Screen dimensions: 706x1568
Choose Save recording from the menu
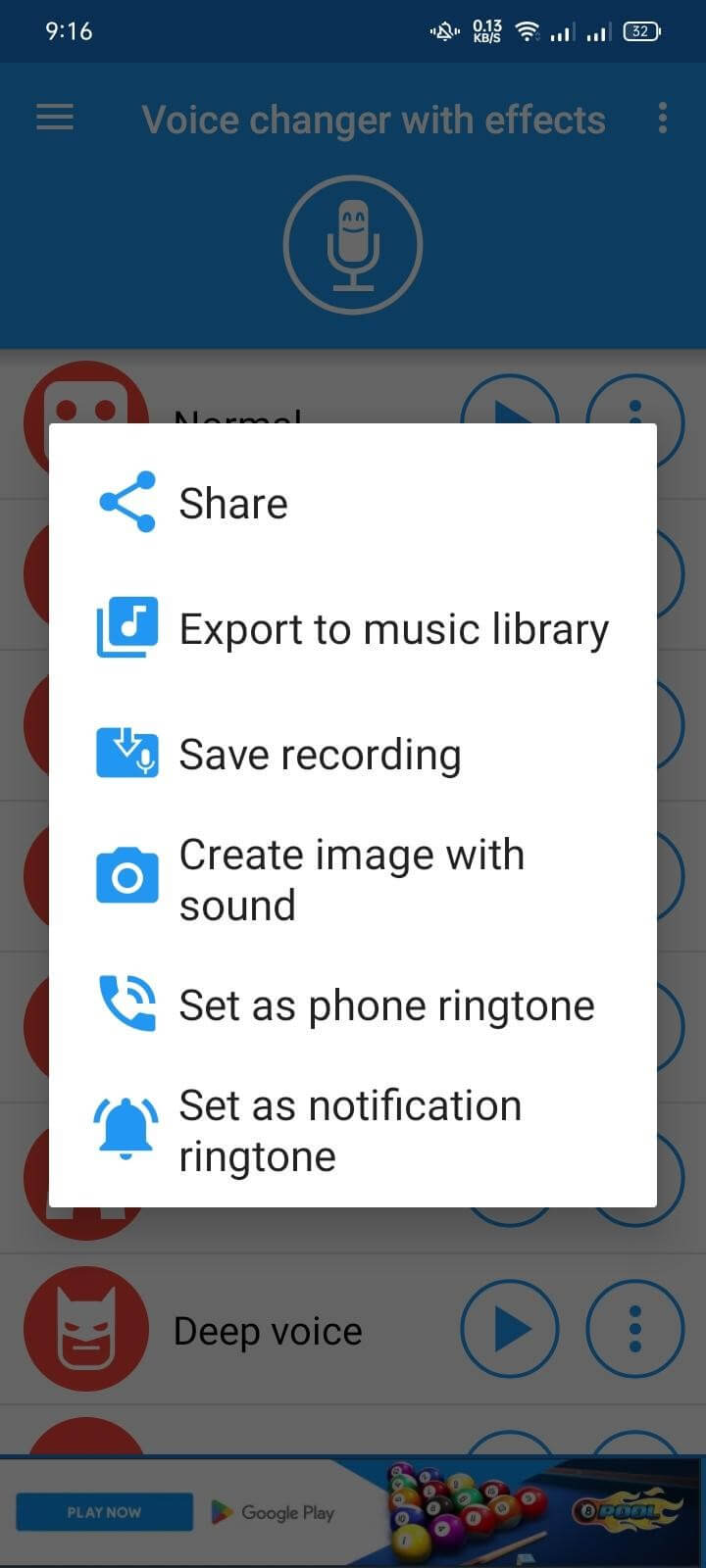(x=320, y=753)
